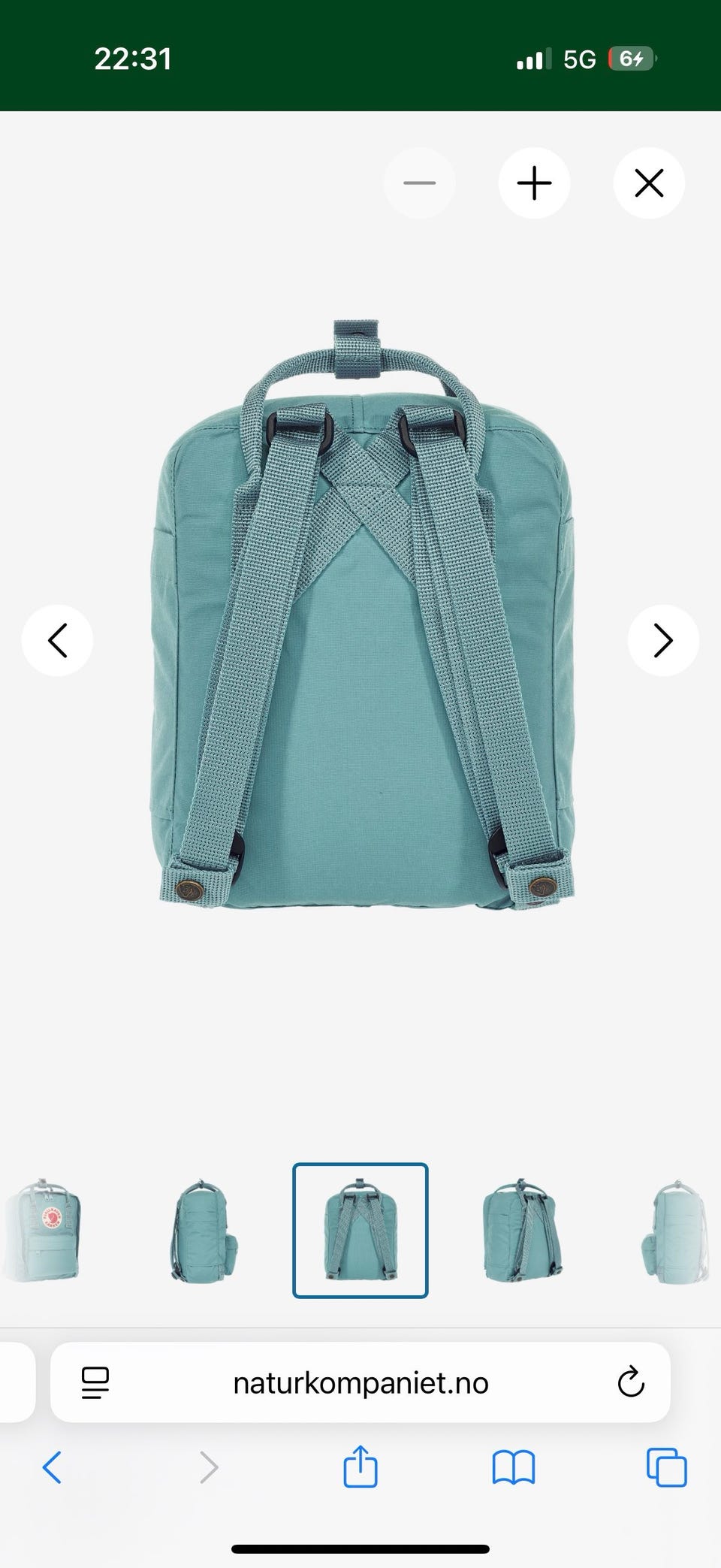The width and height of the screenshot is (721, 1568).
Task: Select the last partially visible thumbnail
Action: tap(677, 1231)
